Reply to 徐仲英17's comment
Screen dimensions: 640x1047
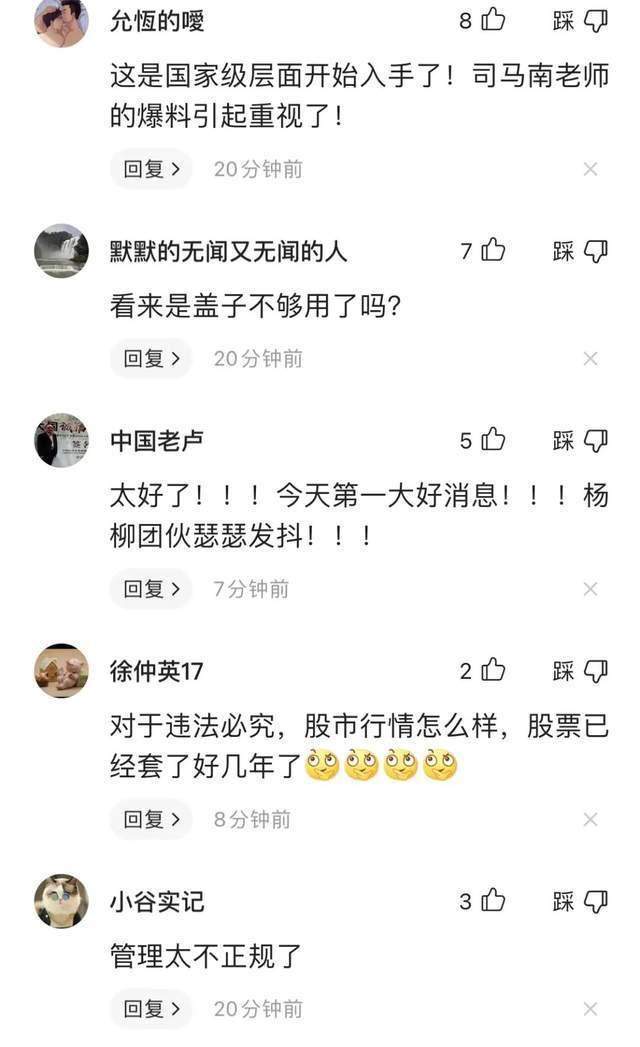pyautogui.click(x=150, y=819)
